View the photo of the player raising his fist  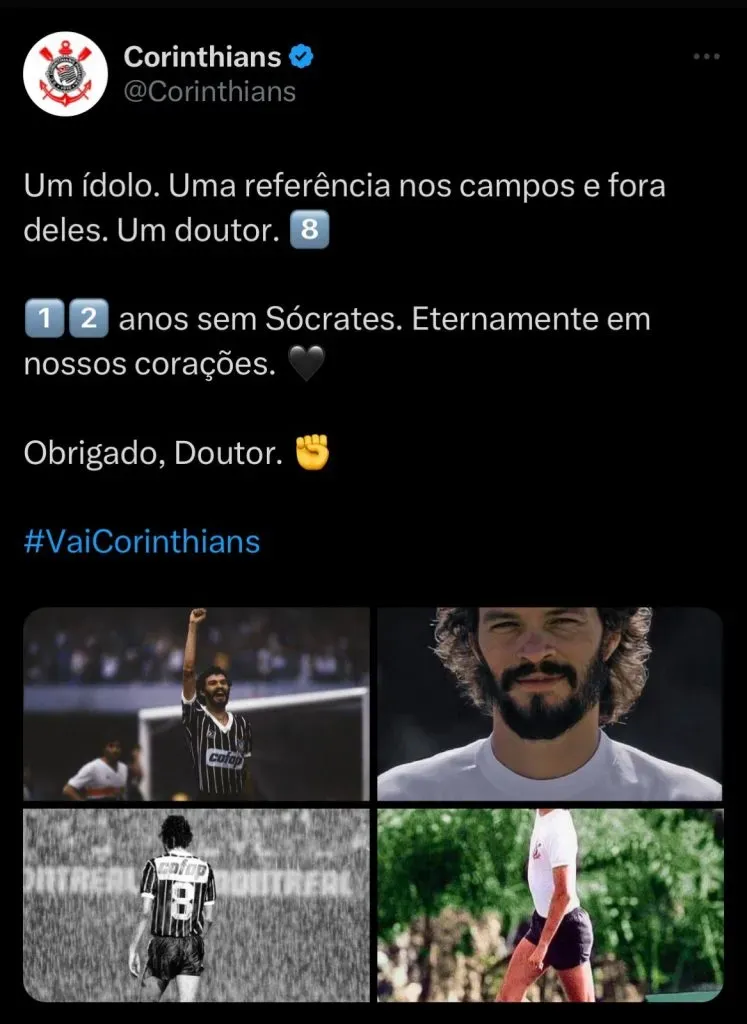coord(196,704)
